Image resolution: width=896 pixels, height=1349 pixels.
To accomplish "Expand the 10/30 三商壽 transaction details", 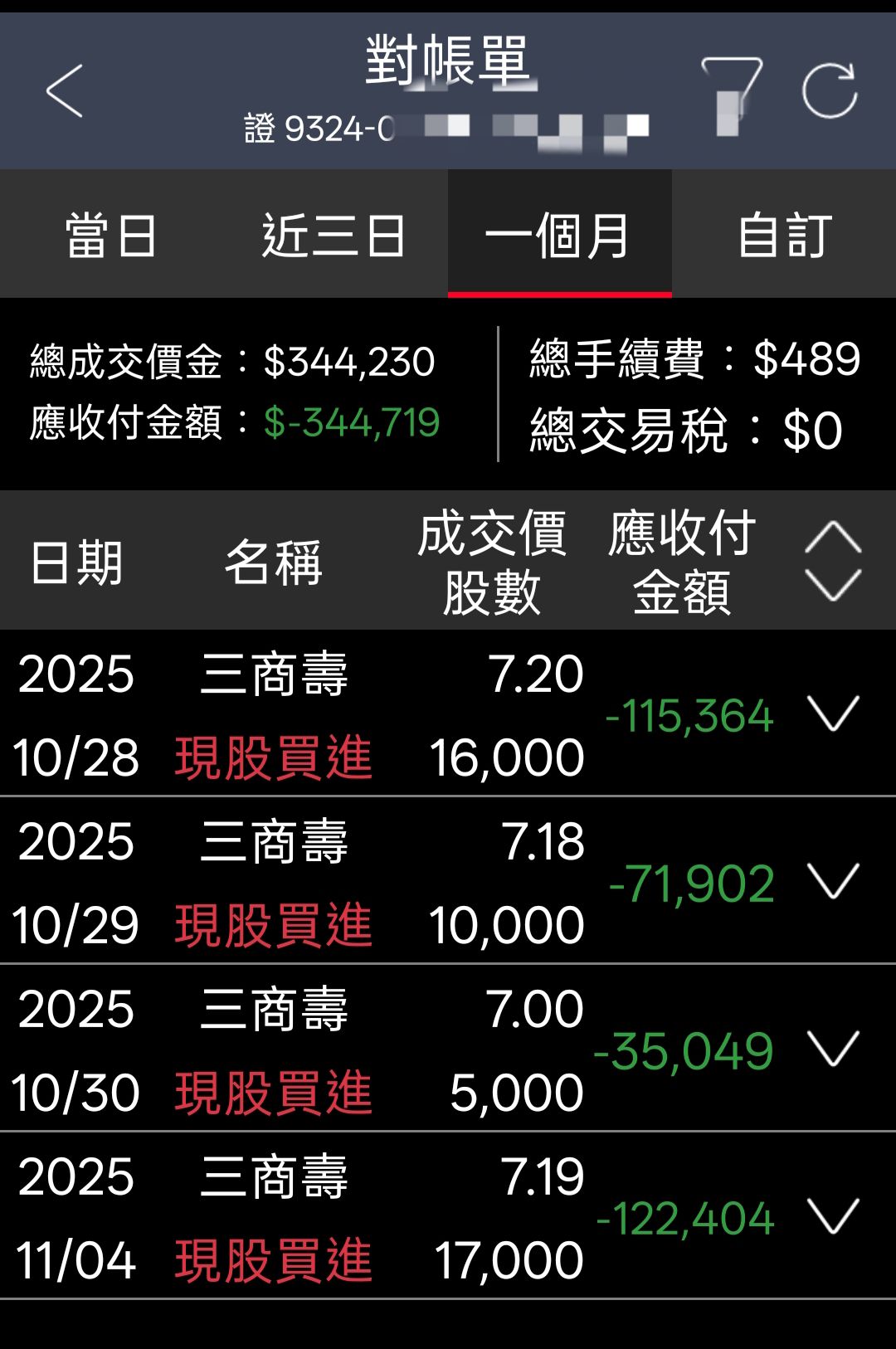I will 833,1049.
